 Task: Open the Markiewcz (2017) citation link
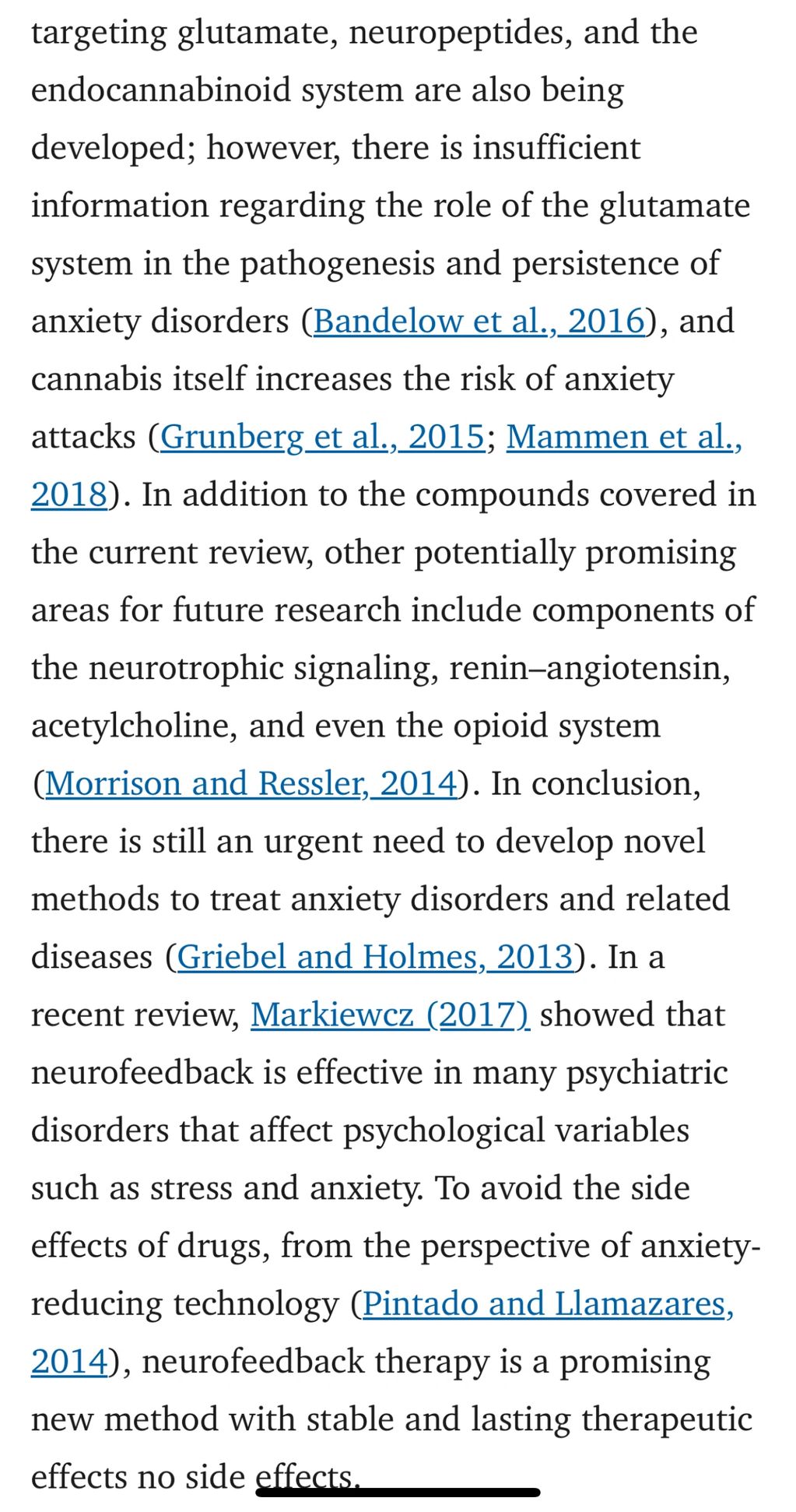coord(390,1014)
